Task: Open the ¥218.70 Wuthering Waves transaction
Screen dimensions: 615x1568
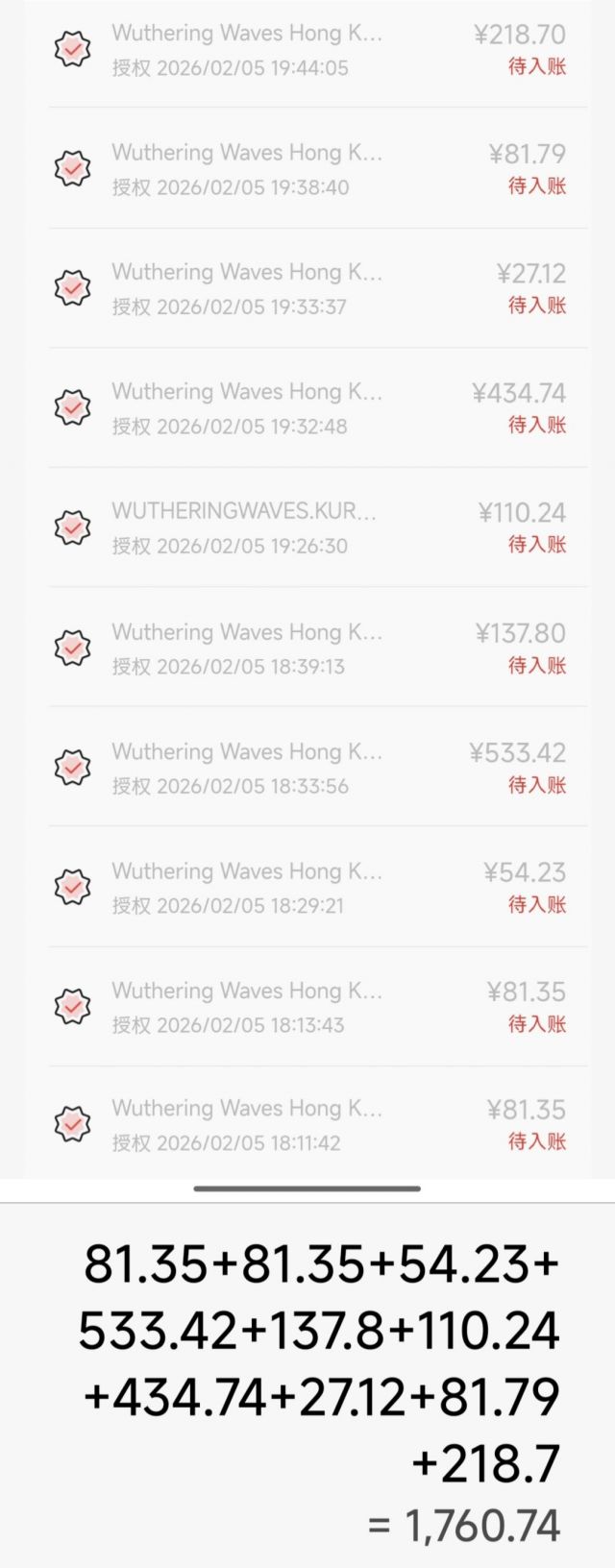Action: click(x=317, y=50)
